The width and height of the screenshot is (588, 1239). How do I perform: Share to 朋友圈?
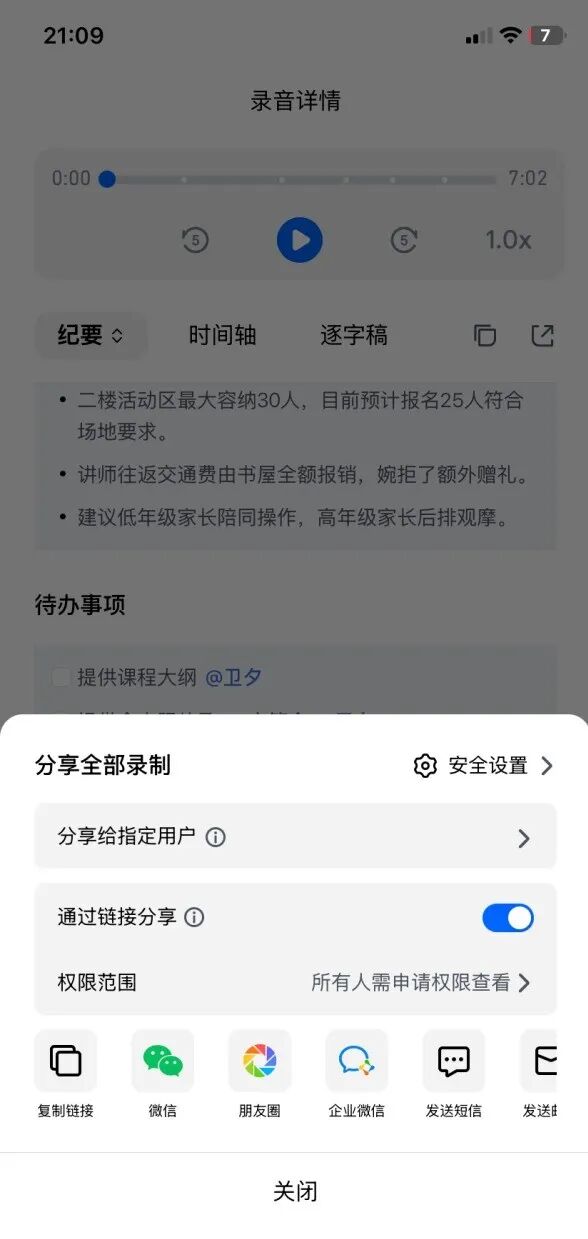click(260, 1076)
